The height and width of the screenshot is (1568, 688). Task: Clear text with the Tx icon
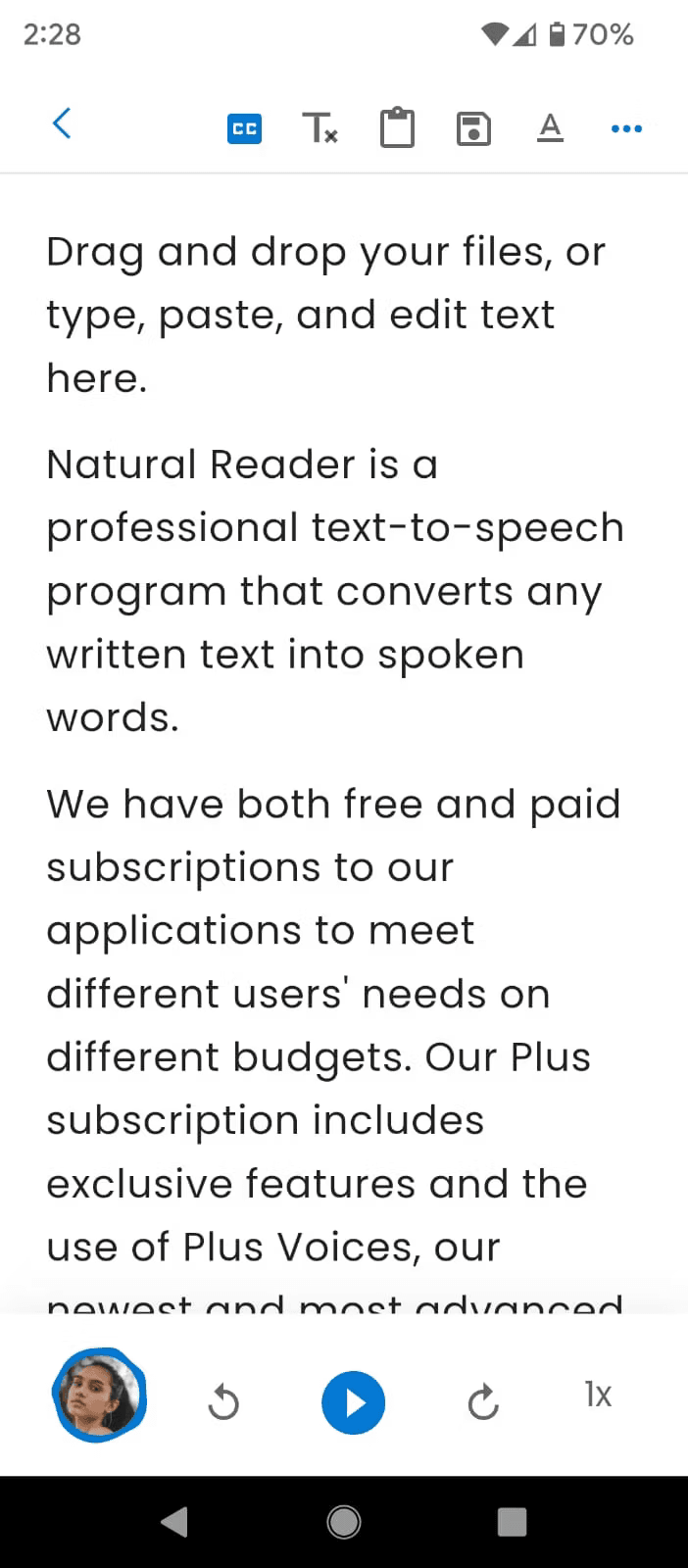click(319, 128)
